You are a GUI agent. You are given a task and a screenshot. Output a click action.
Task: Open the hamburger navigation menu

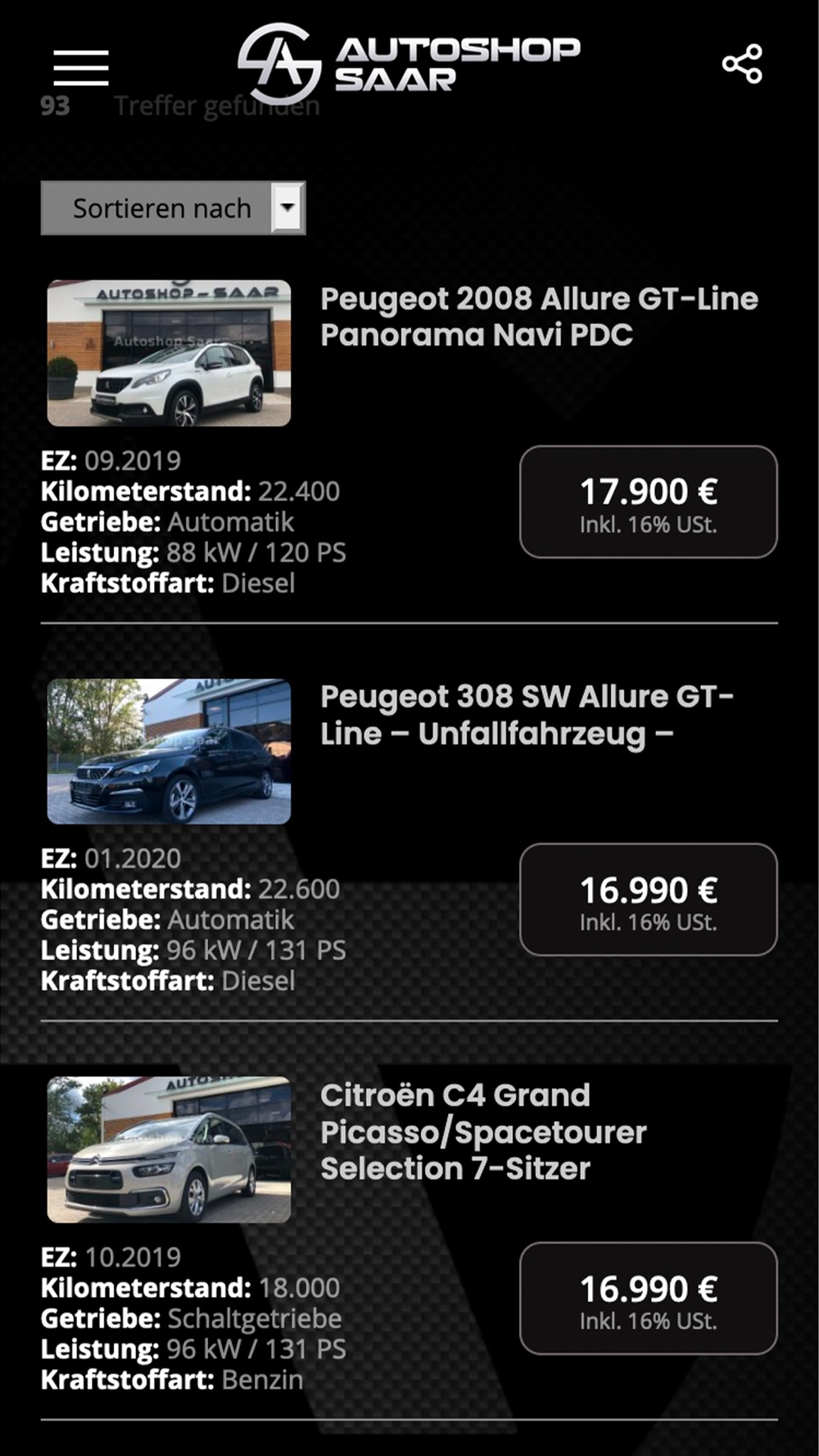81,67
